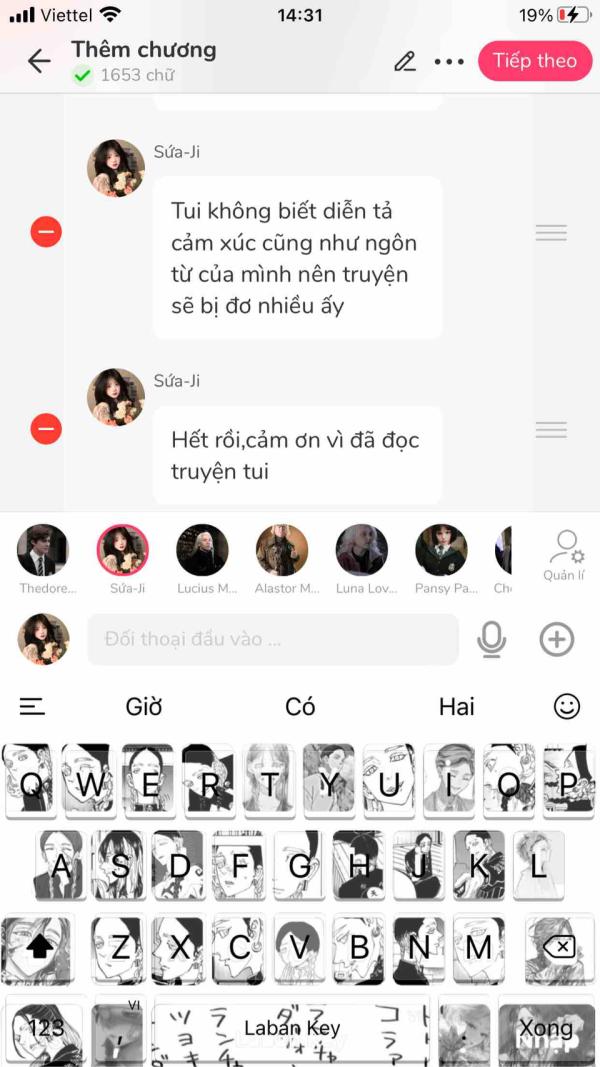Image resolution: width=600 pixels, height=1067 pixels.
Task: Open the keyboard emoji picker
Action: pos(567,707)
